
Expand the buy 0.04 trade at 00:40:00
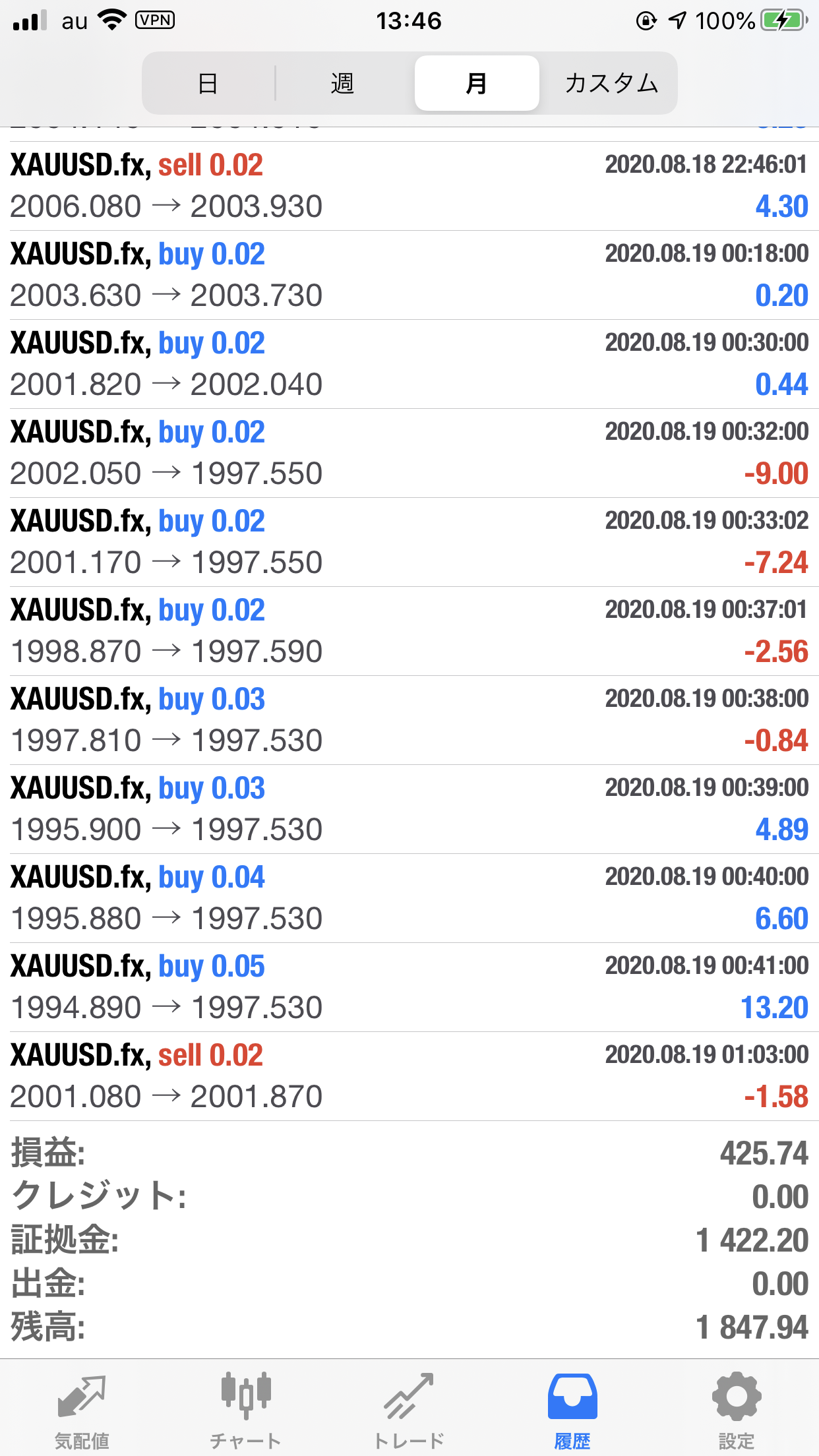[409, 898]
